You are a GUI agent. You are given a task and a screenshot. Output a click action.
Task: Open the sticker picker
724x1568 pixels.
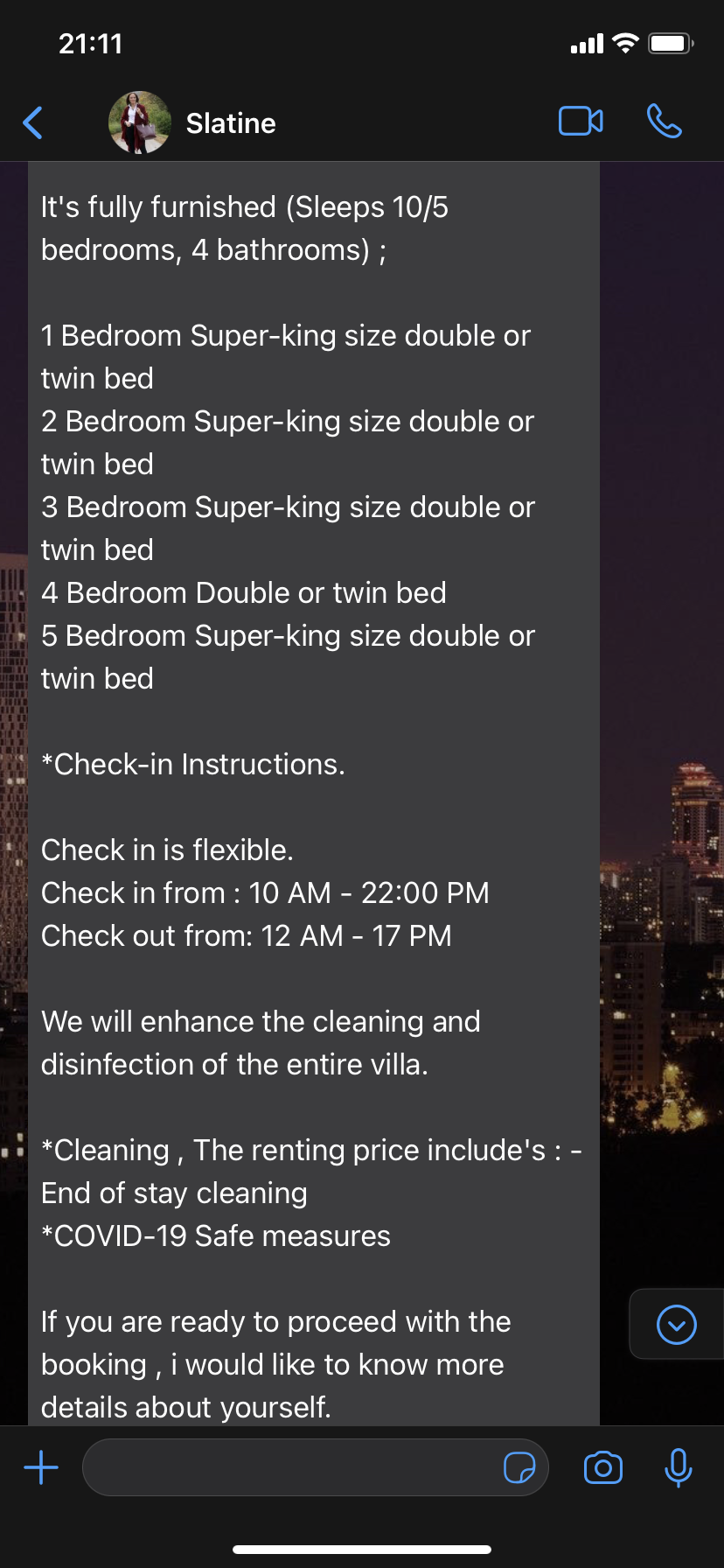519,1467
